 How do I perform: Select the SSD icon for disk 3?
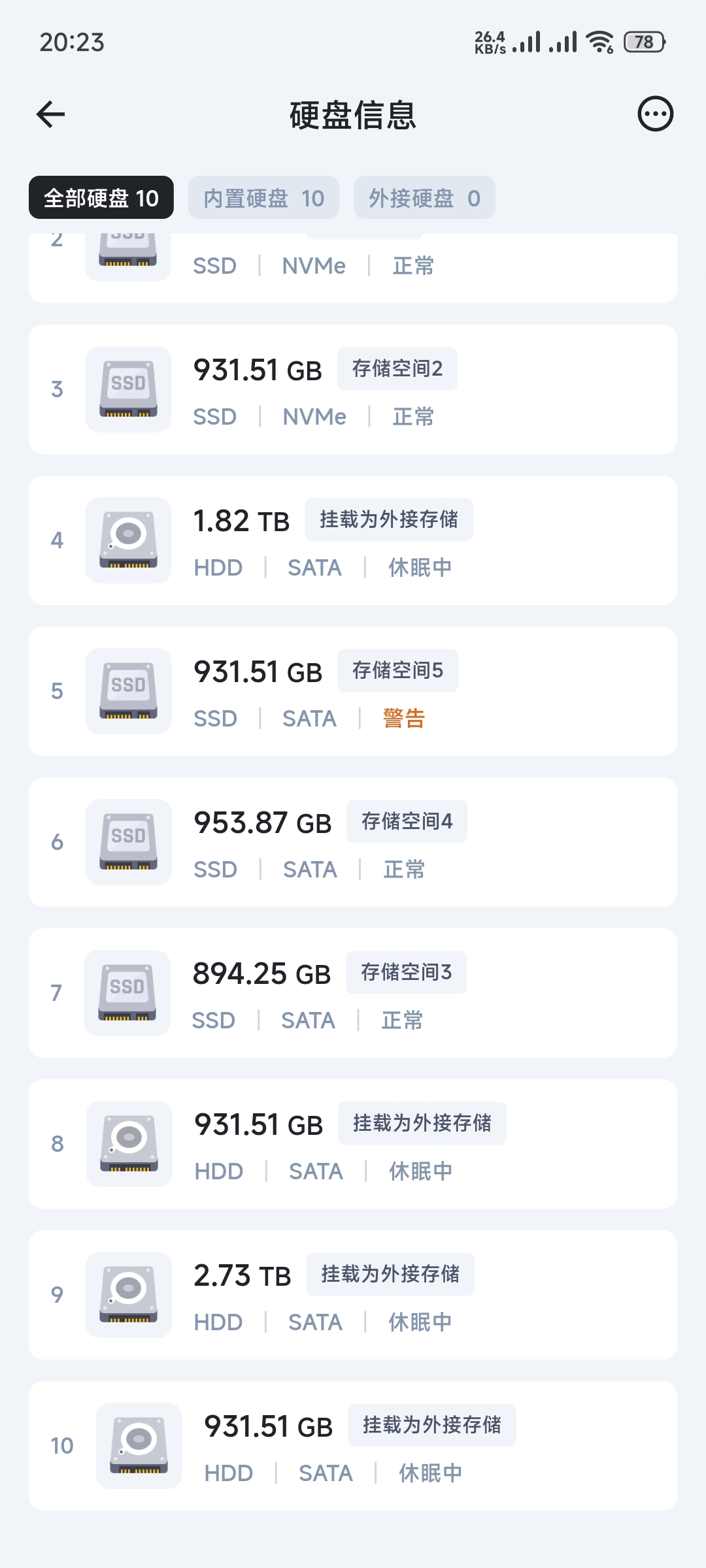click(127, 389)
